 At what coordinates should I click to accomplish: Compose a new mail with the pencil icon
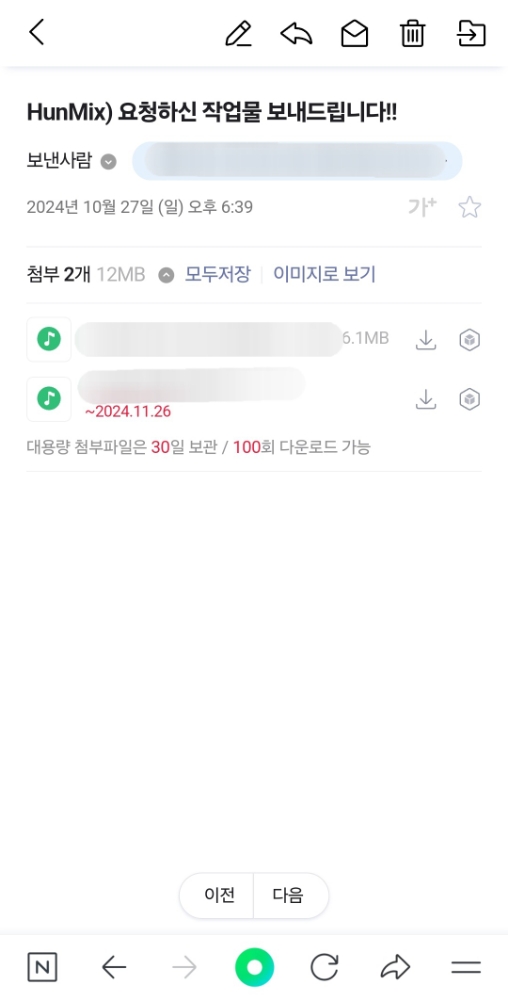click(x=238, y=33)
